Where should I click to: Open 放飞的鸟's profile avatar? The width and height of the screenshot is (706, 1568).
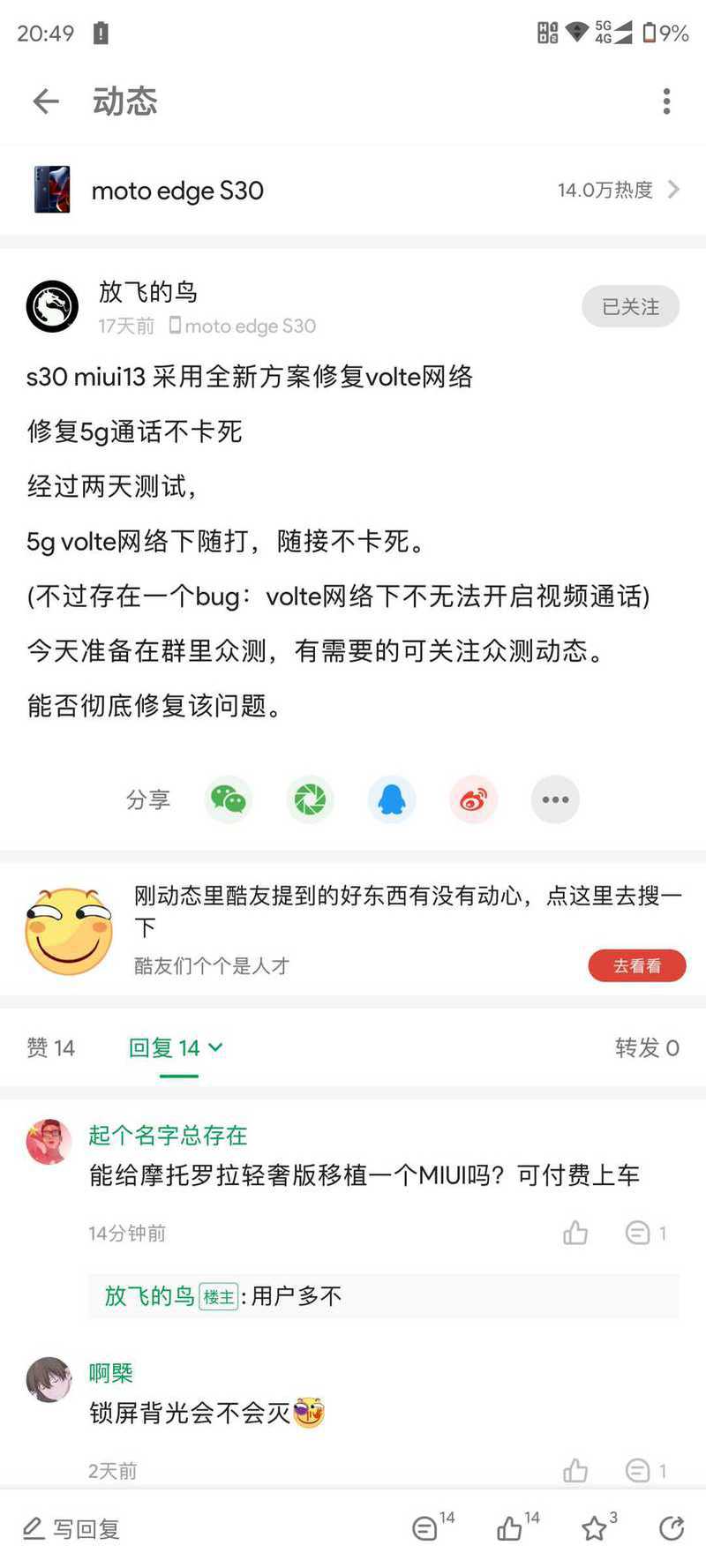click(52, 306)
